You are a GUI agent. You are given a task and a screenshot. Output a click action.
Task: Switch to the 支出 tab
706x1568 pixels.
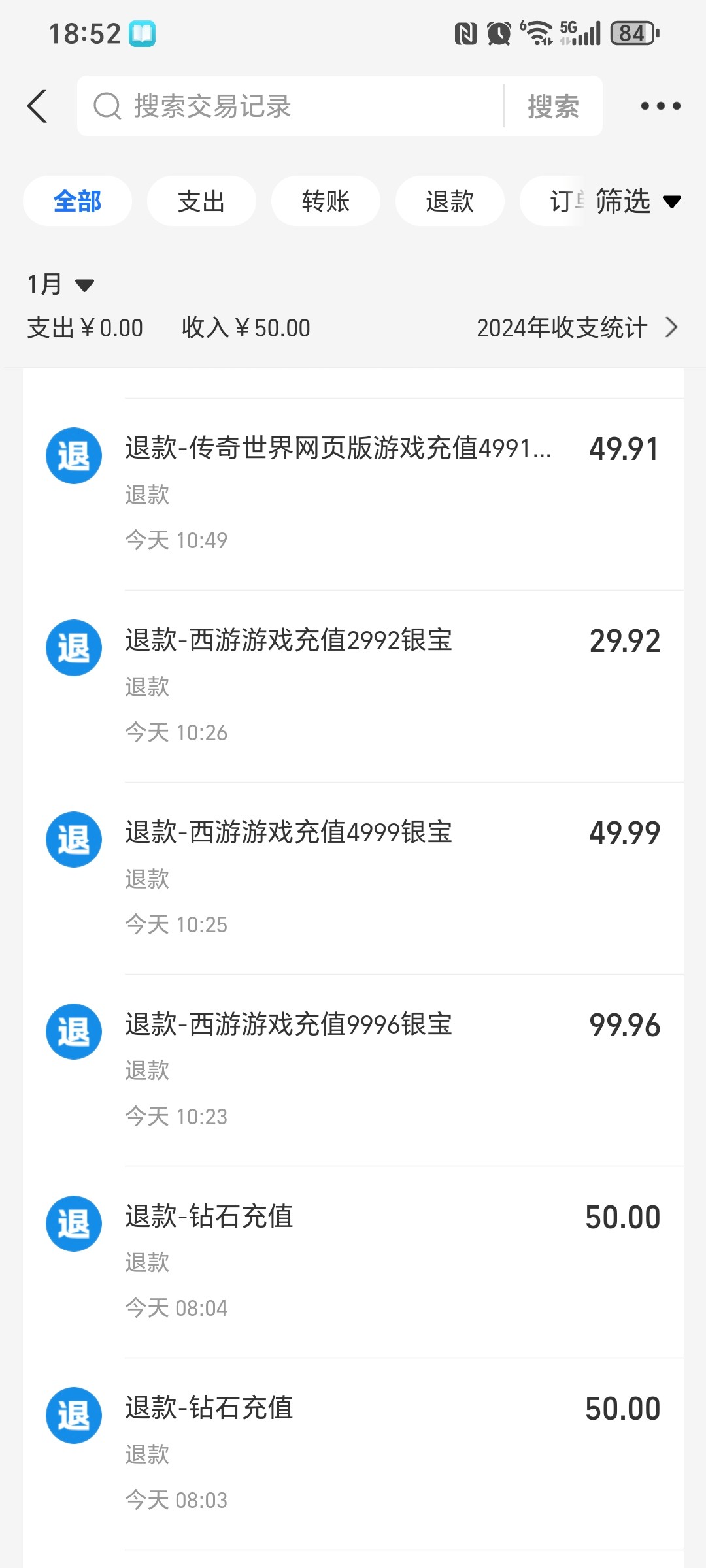coord(201,201)
